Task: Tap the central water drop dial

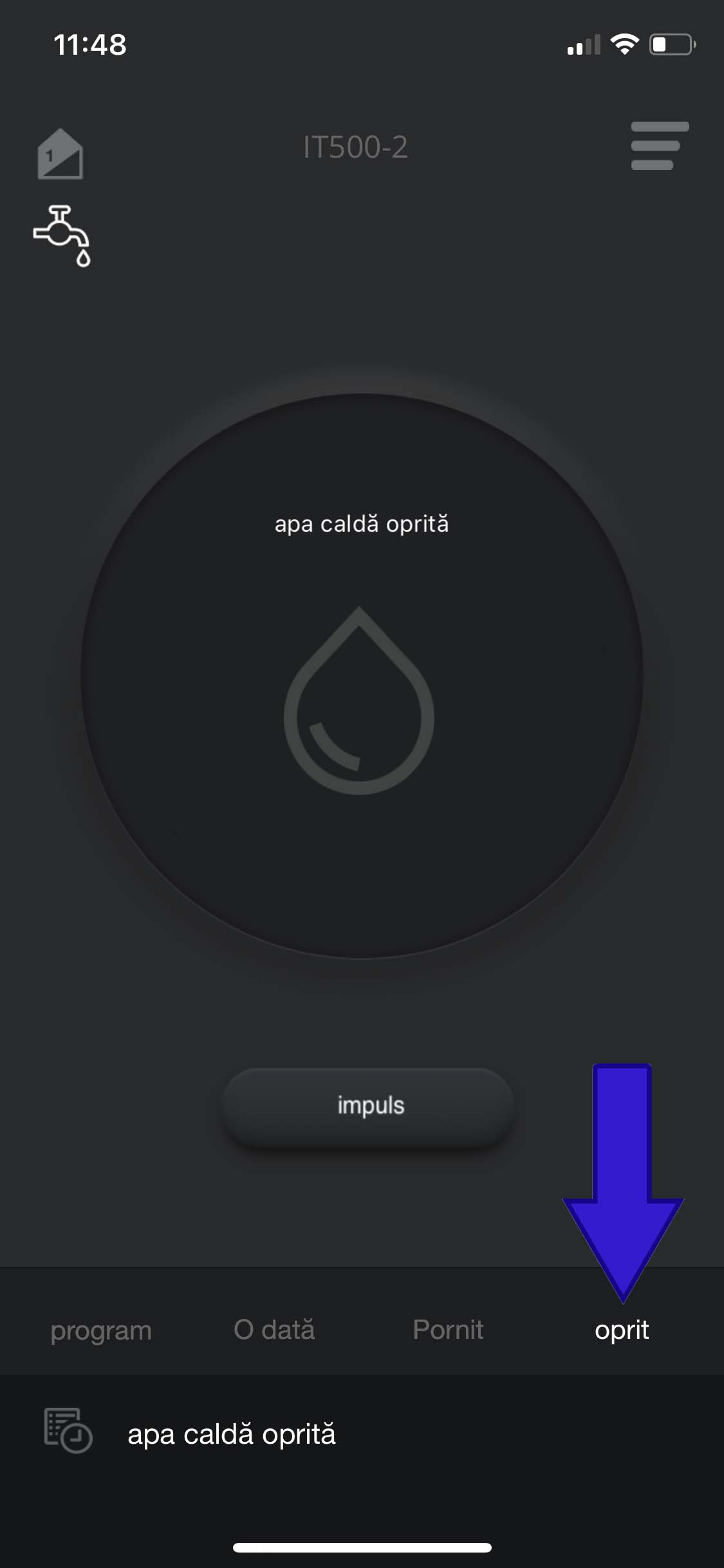Action: [360, 676]
